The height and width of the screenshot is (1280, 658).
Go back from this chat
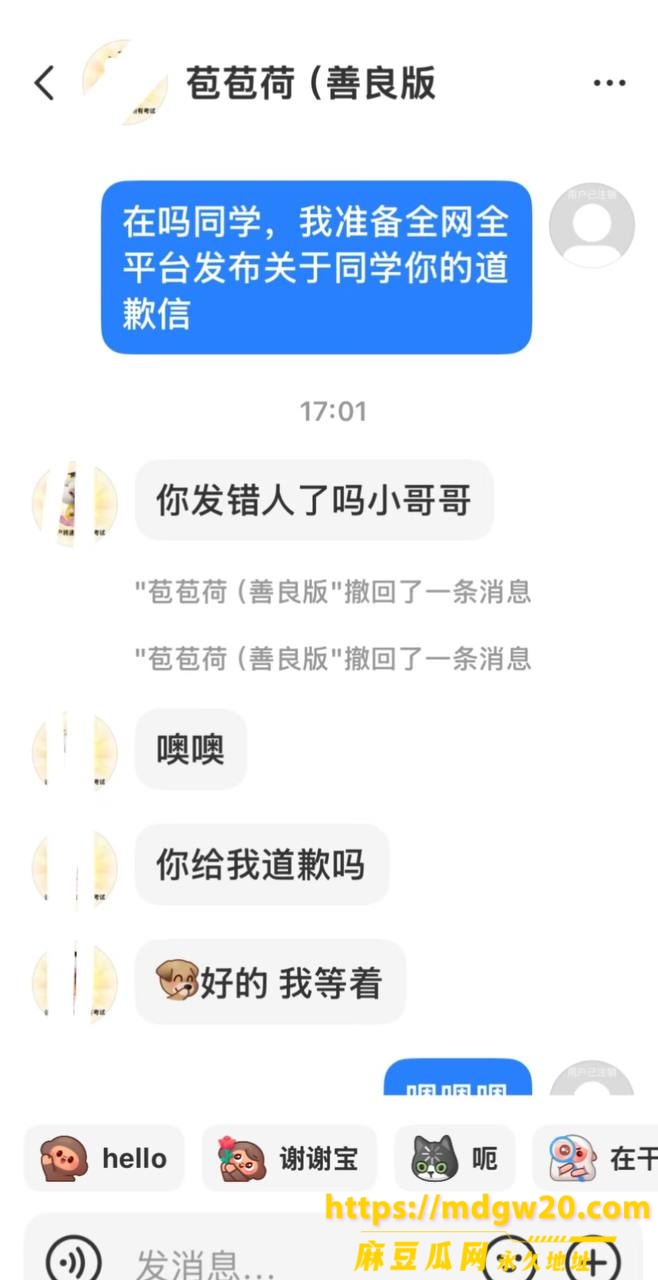44,83
